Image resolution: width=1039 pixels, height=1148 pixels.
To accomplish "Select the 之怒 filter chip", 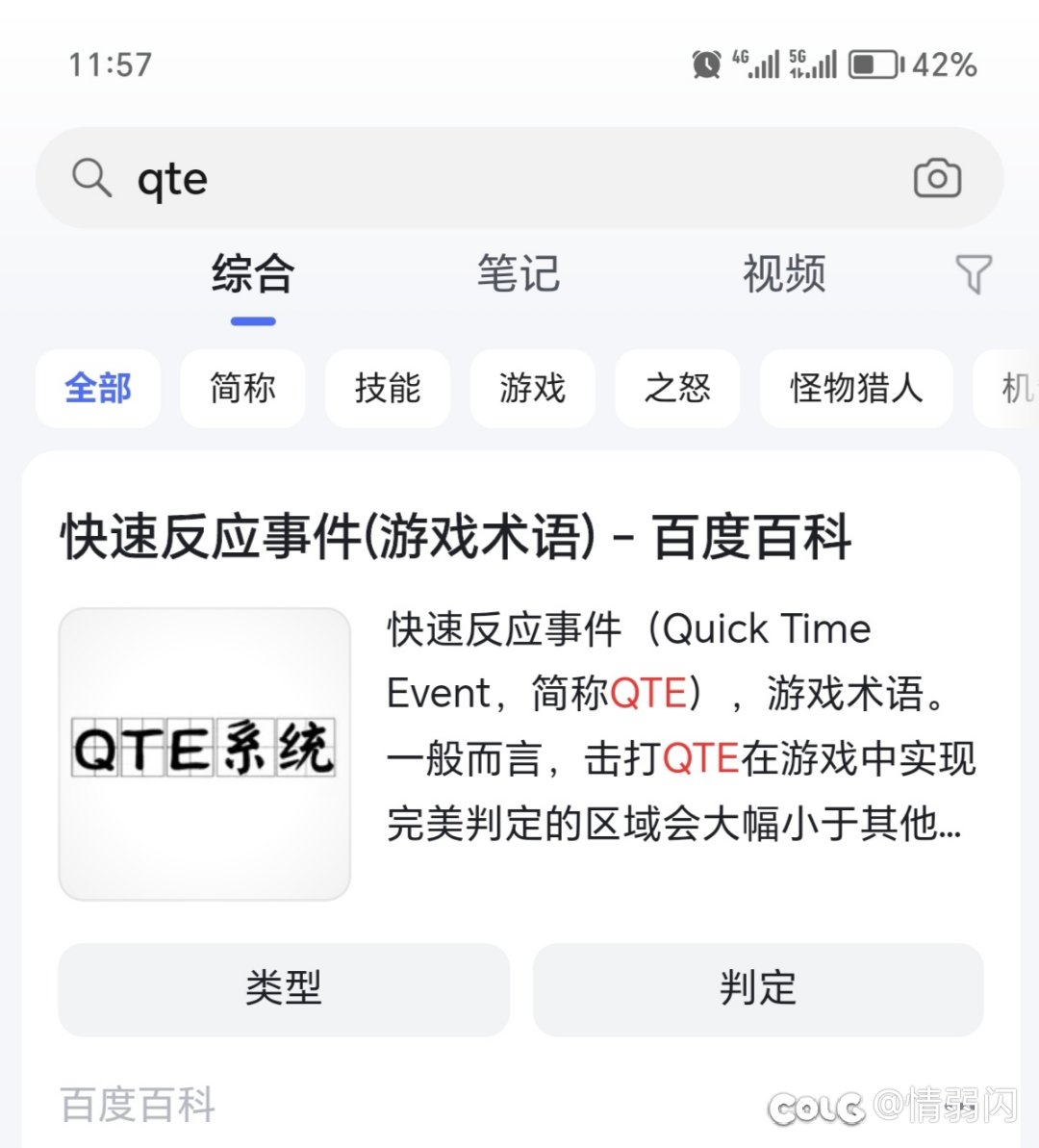I will (x=677, y=389).
